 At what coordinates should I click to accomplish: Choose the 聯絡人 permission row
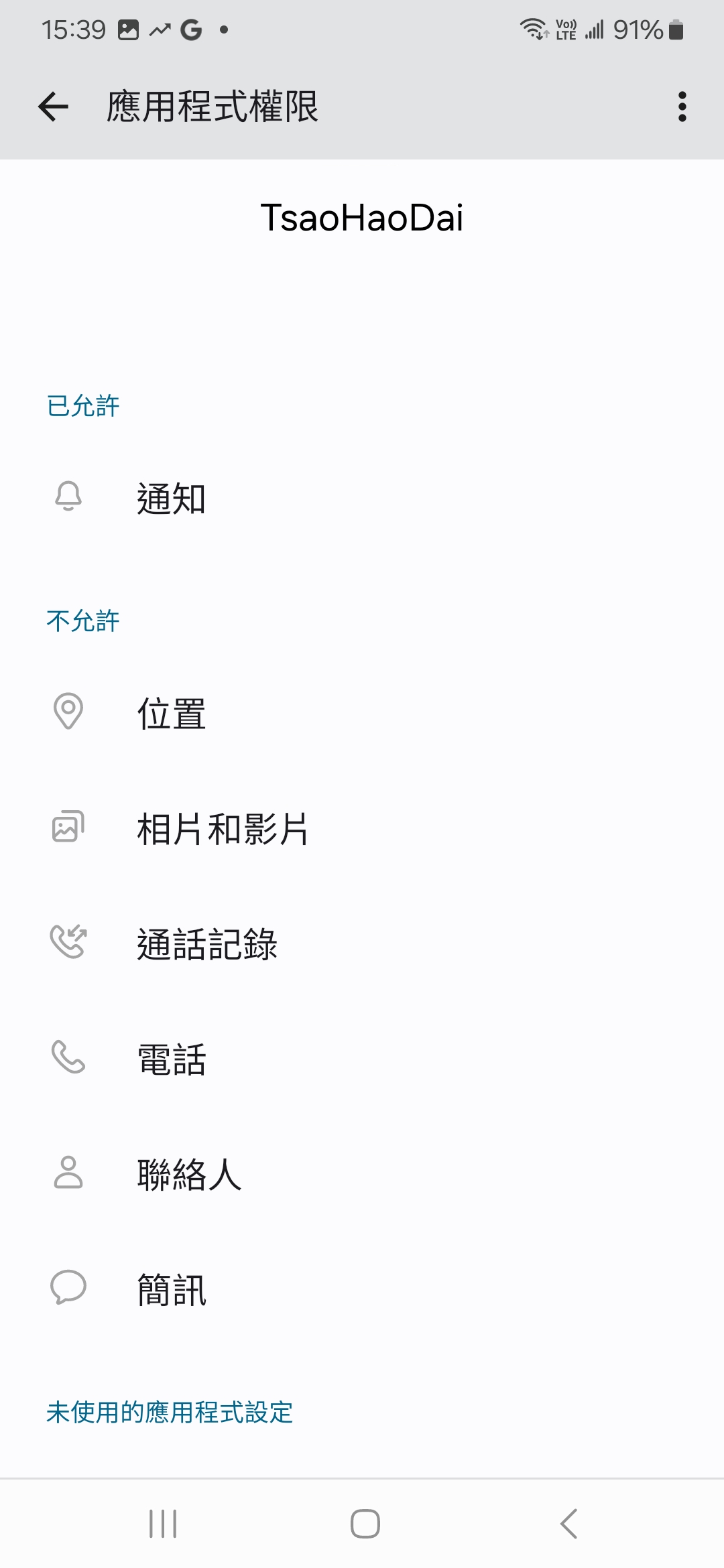(188, 1175)
